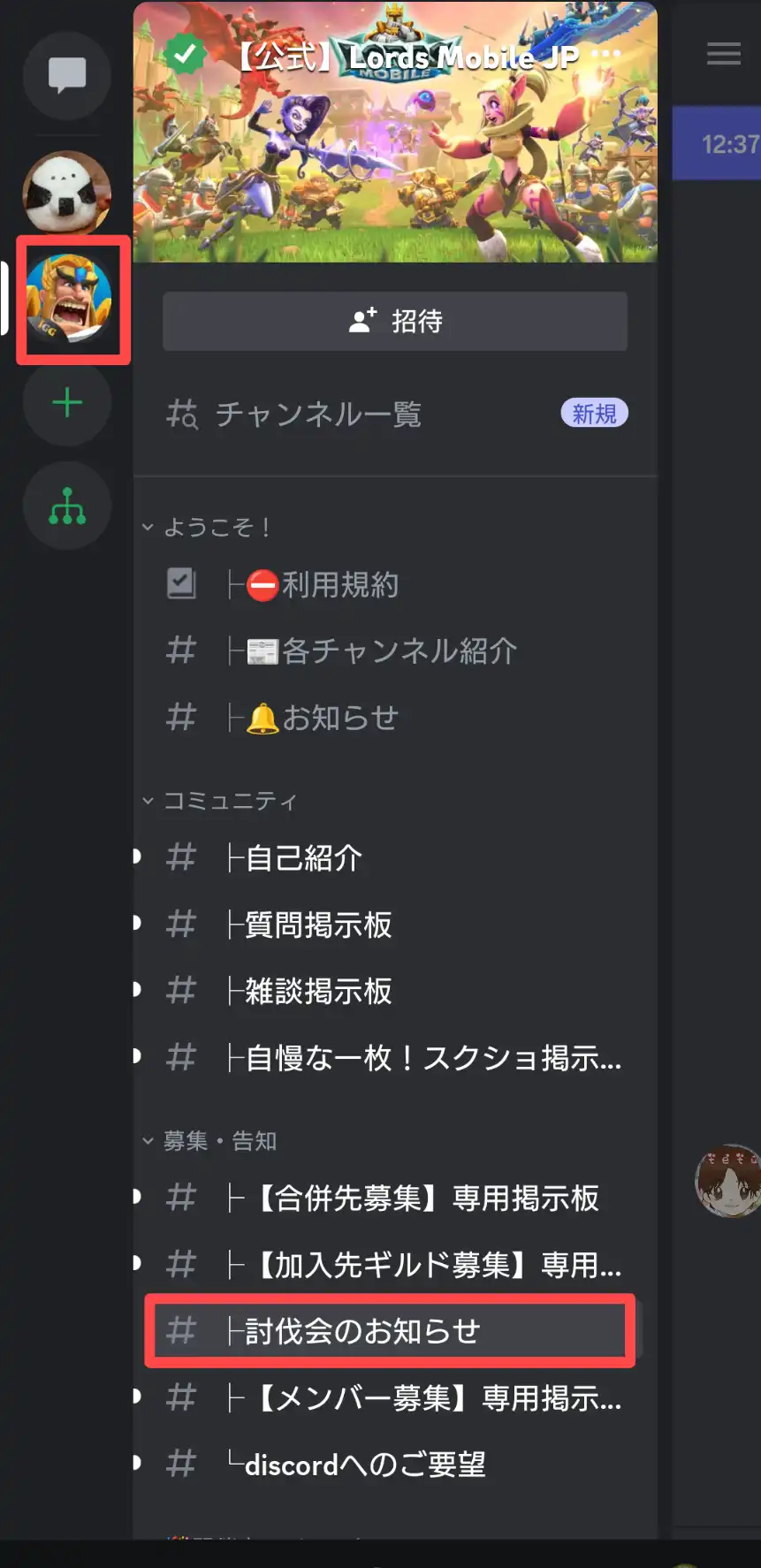Open the 雑談掲示板 channel

(x=395, y=991)
